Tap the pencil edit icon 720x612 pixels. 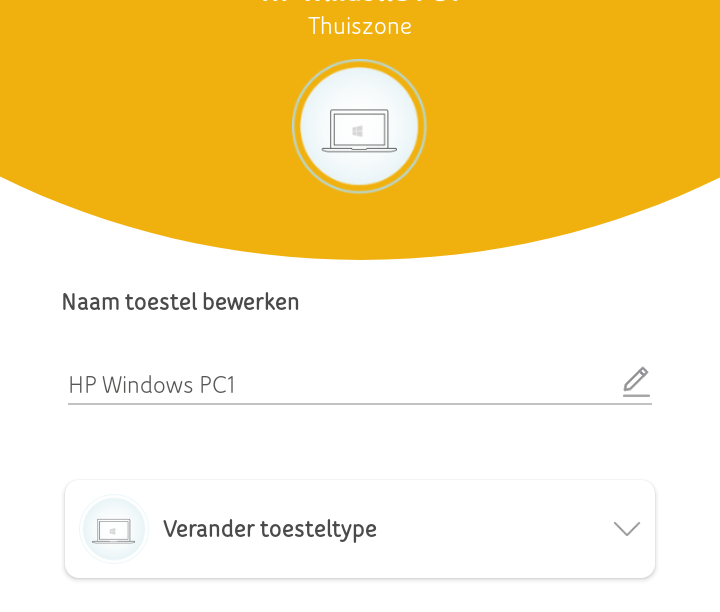pyautogui.click(x=636, y=382)
